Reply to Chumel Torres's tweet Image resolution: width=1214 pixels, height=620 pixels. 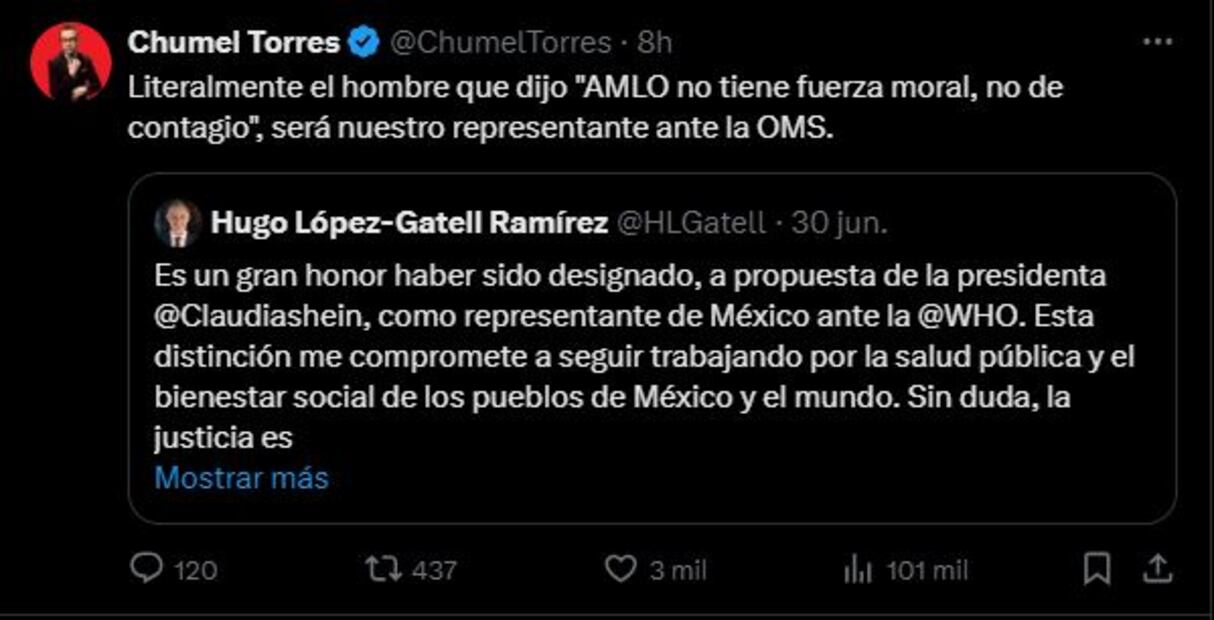pyautogui.click(x=148, y=570)
